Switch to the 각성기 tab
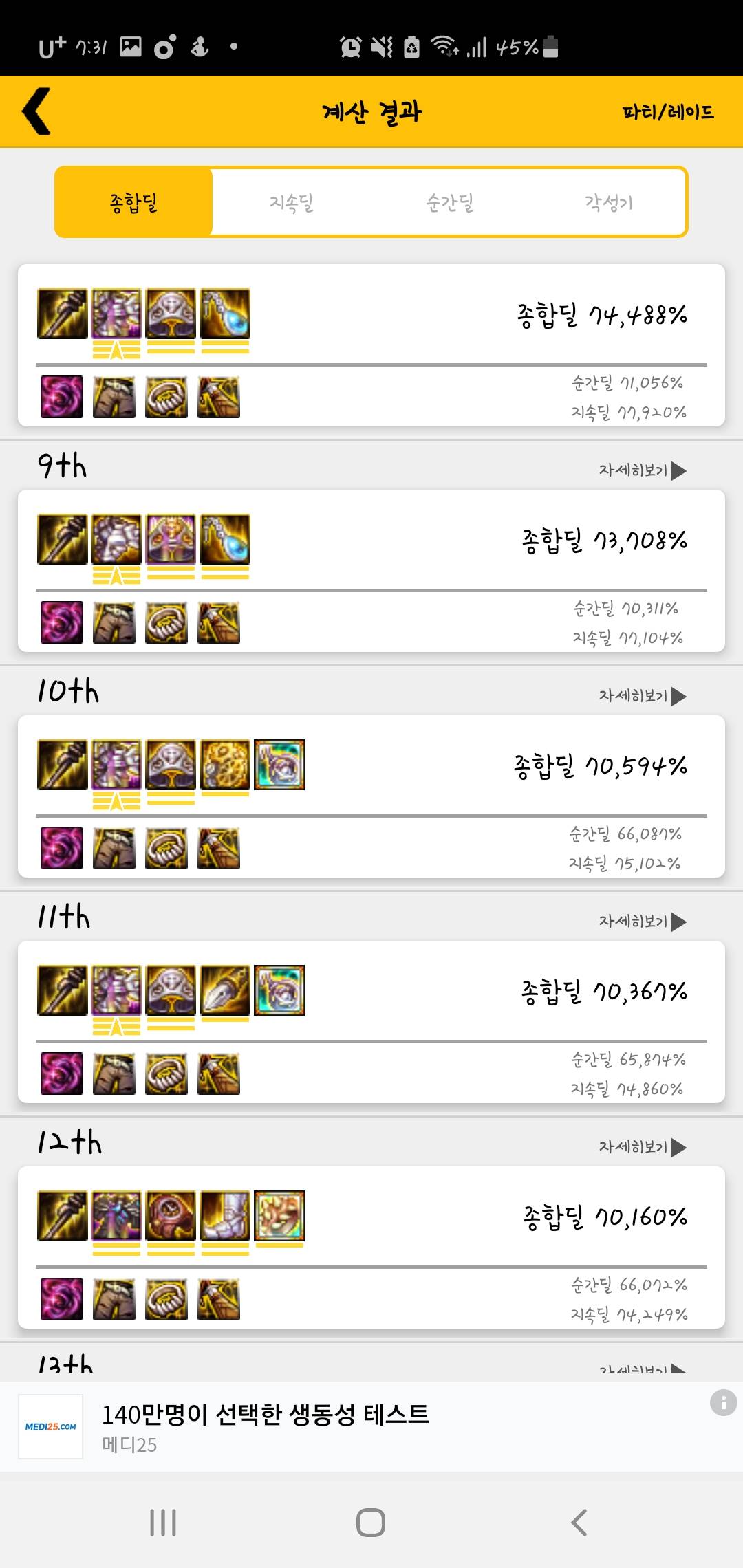Screen dimensions: 743x1568 click(608, 202)
